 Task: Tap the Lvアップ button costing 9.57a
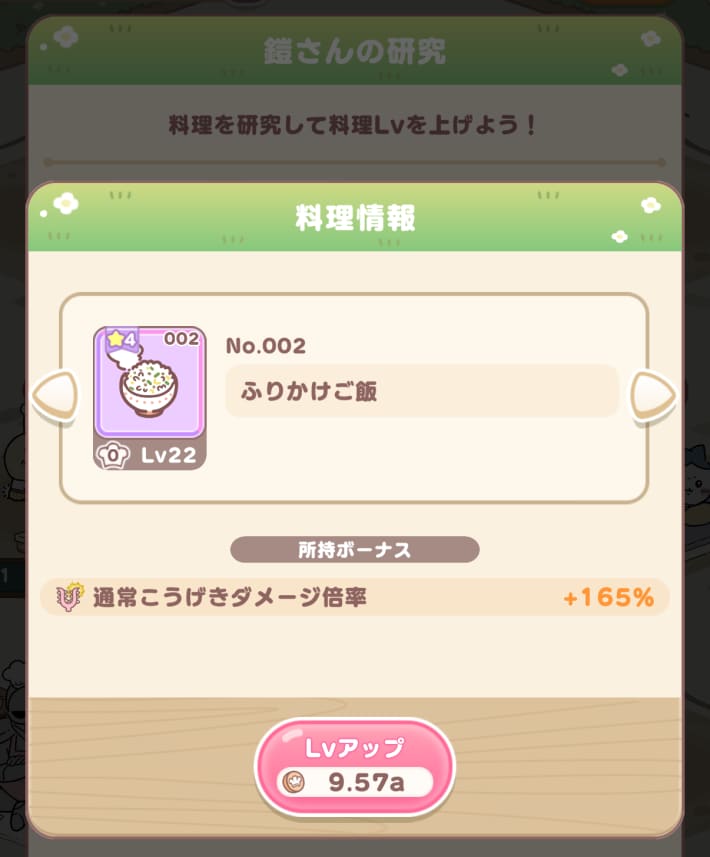pyautogui.click(x=355, y=765)
